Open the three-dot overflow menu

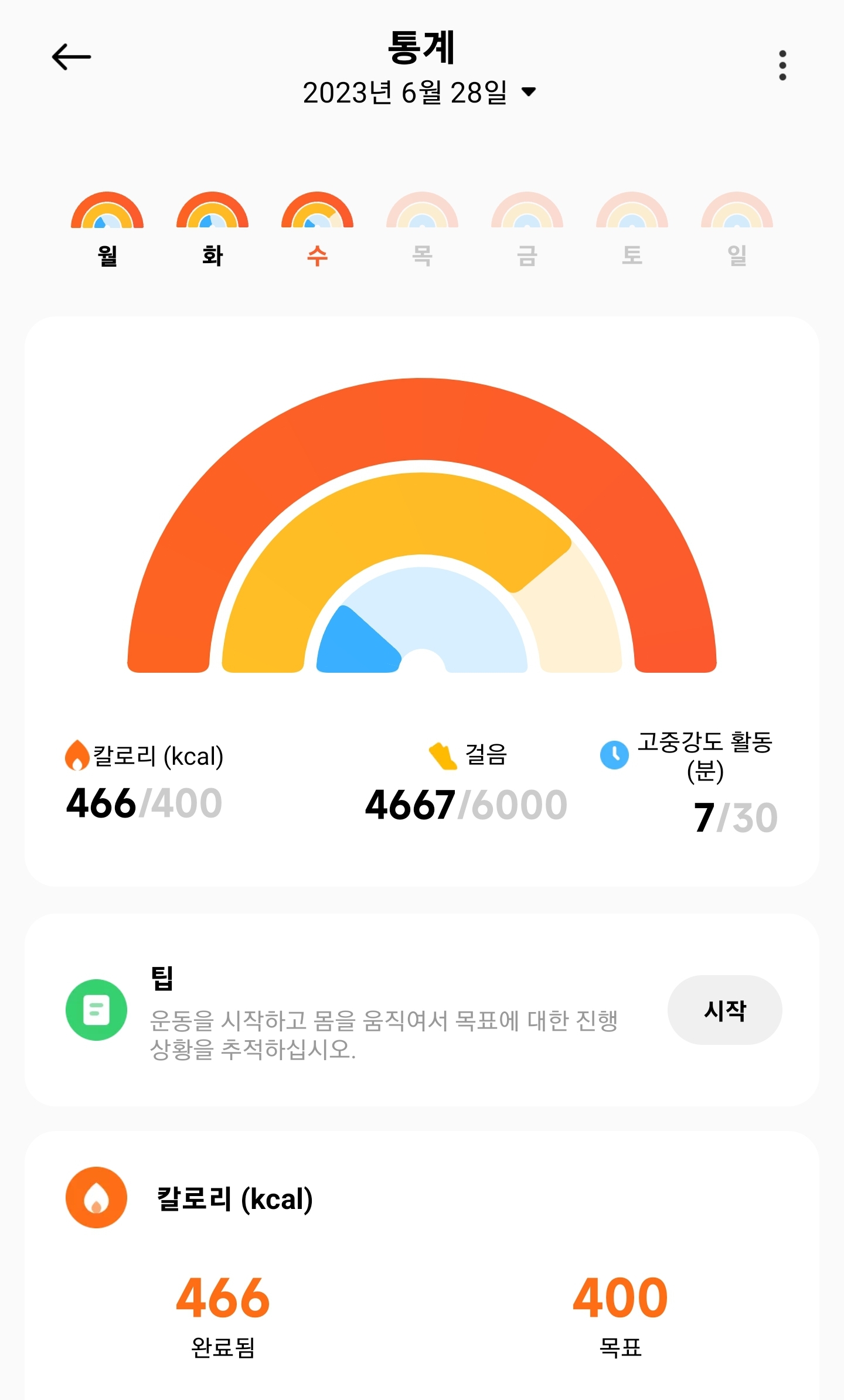coord(782,65)
